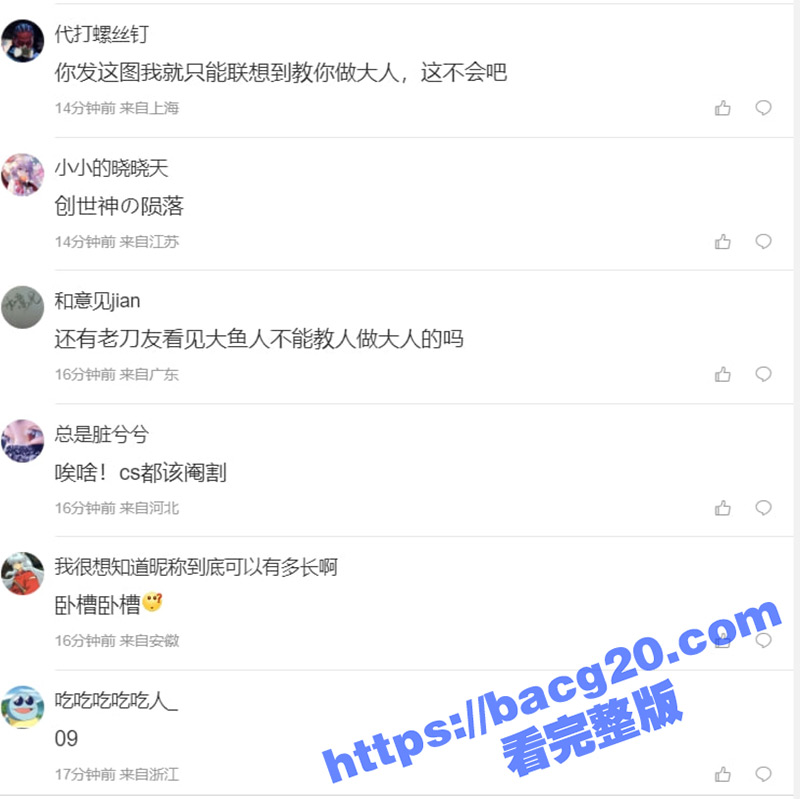This screenshot has width=800, height=799.
Task: Open 总是脏兮兮's avatar
Action: (x=23, y=441)
